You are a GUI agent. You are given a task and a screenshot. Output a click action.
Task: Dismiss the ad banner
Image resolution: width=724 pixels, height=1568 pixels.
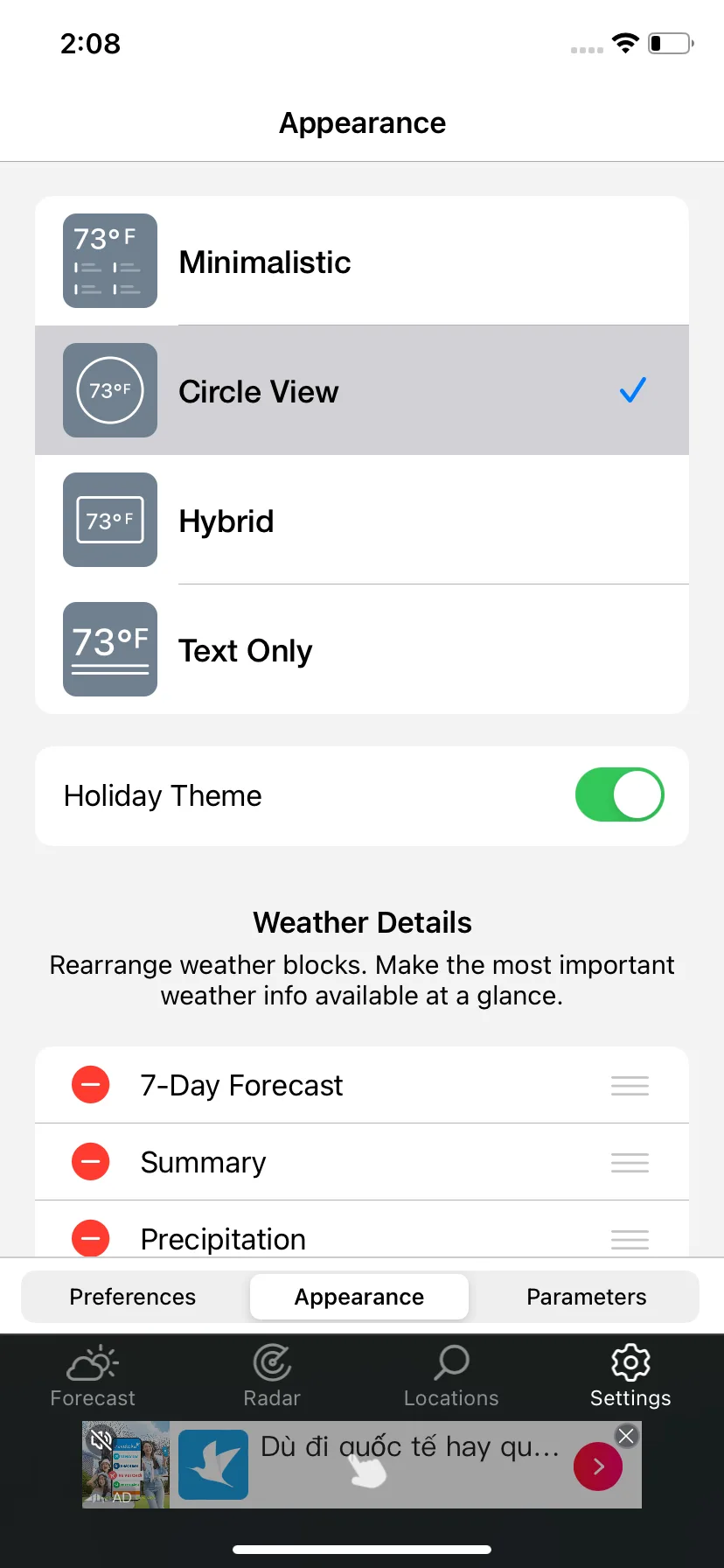pyautogui.click(x=626, y=1436)
